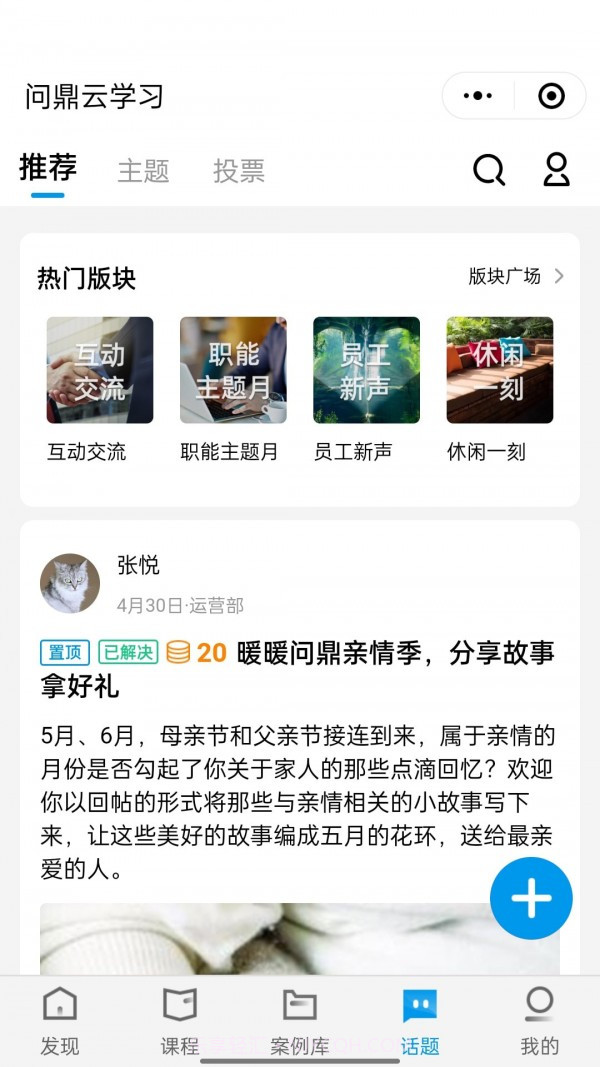Screen dimensions: 600x1067
Task: Switch to the 主题 tab
Action: point(143,171)
